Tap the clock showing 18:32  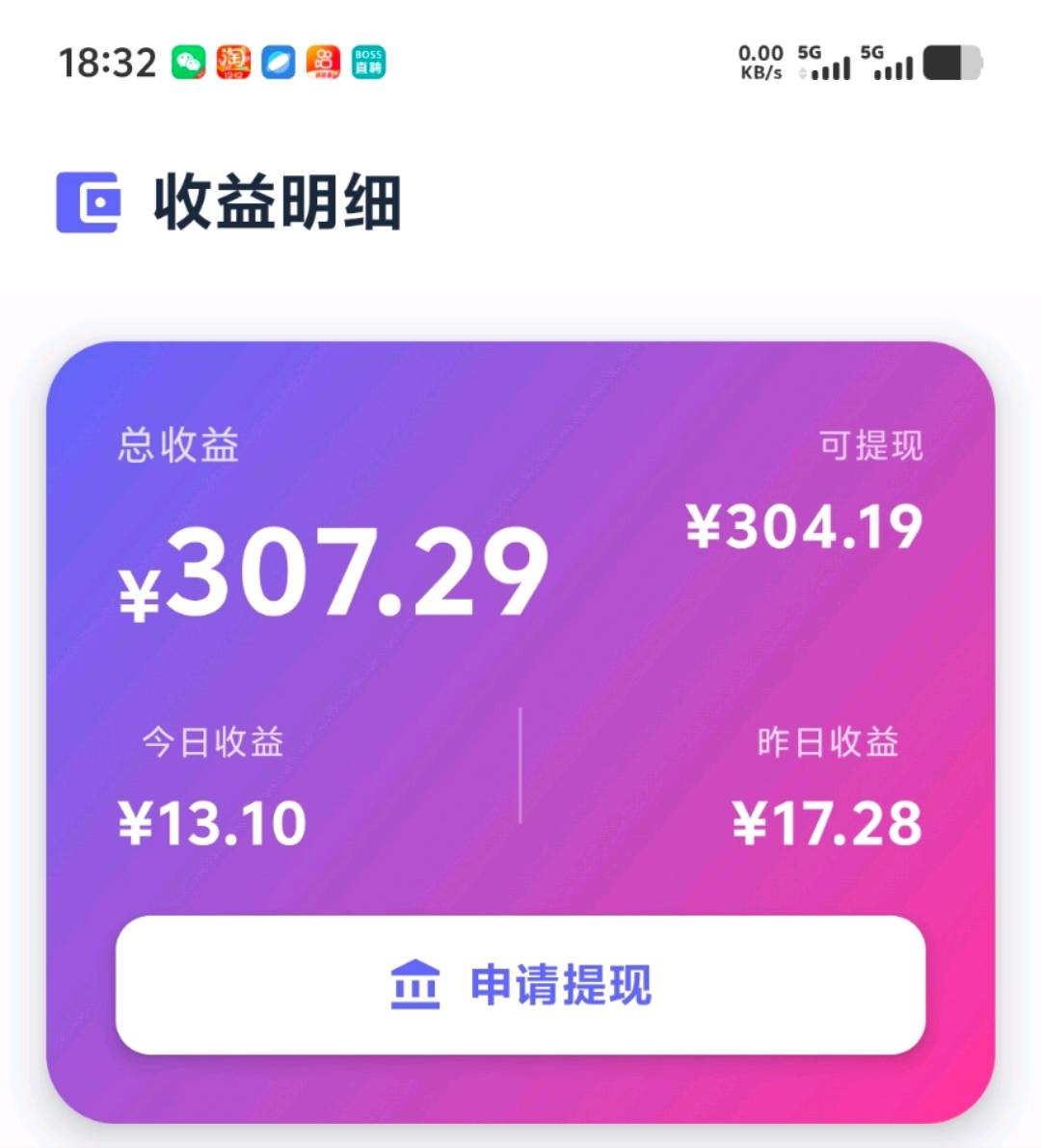[110, 62]
